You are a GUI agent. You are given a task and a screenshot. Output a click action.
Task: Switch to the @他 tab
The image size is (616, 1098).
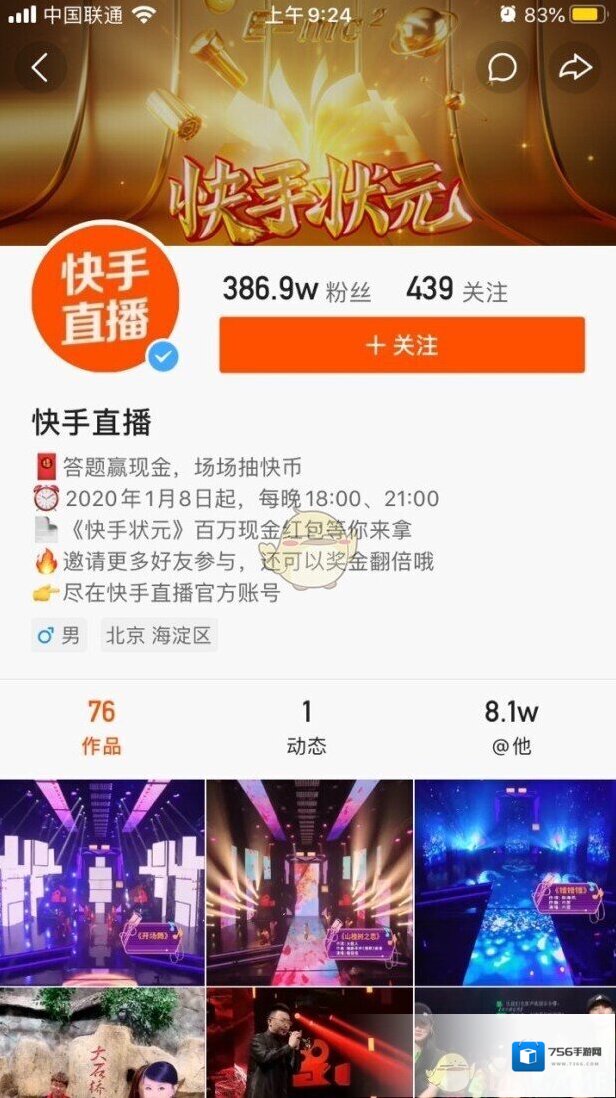point(511,727)
